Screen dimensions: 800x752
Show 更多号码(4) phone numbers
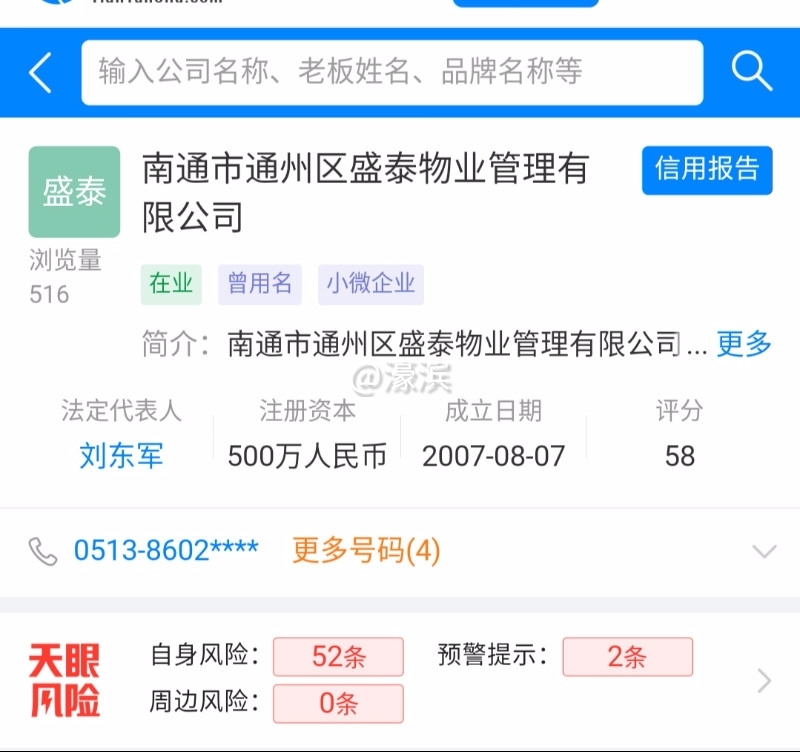click(366, 550)
